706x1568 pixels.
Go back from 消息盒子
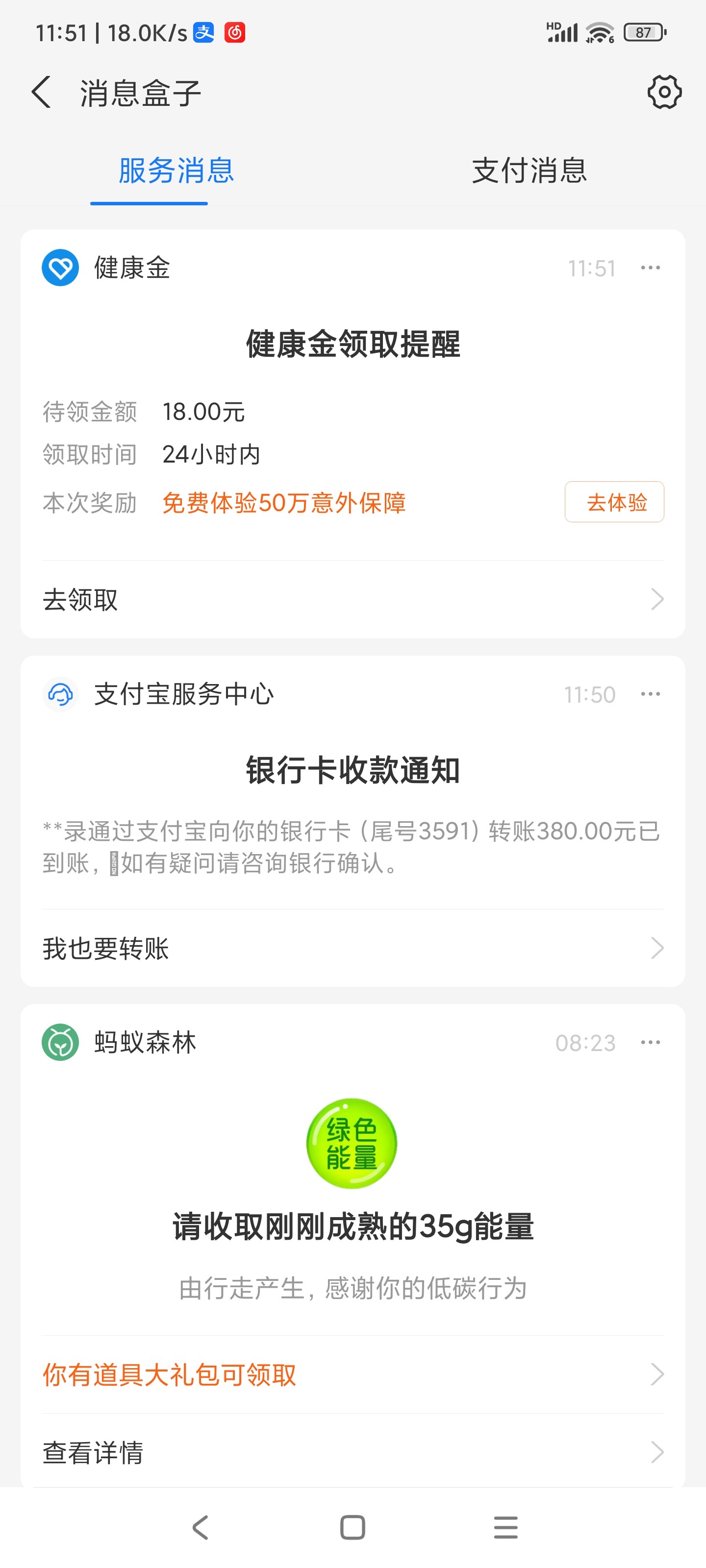41,93
